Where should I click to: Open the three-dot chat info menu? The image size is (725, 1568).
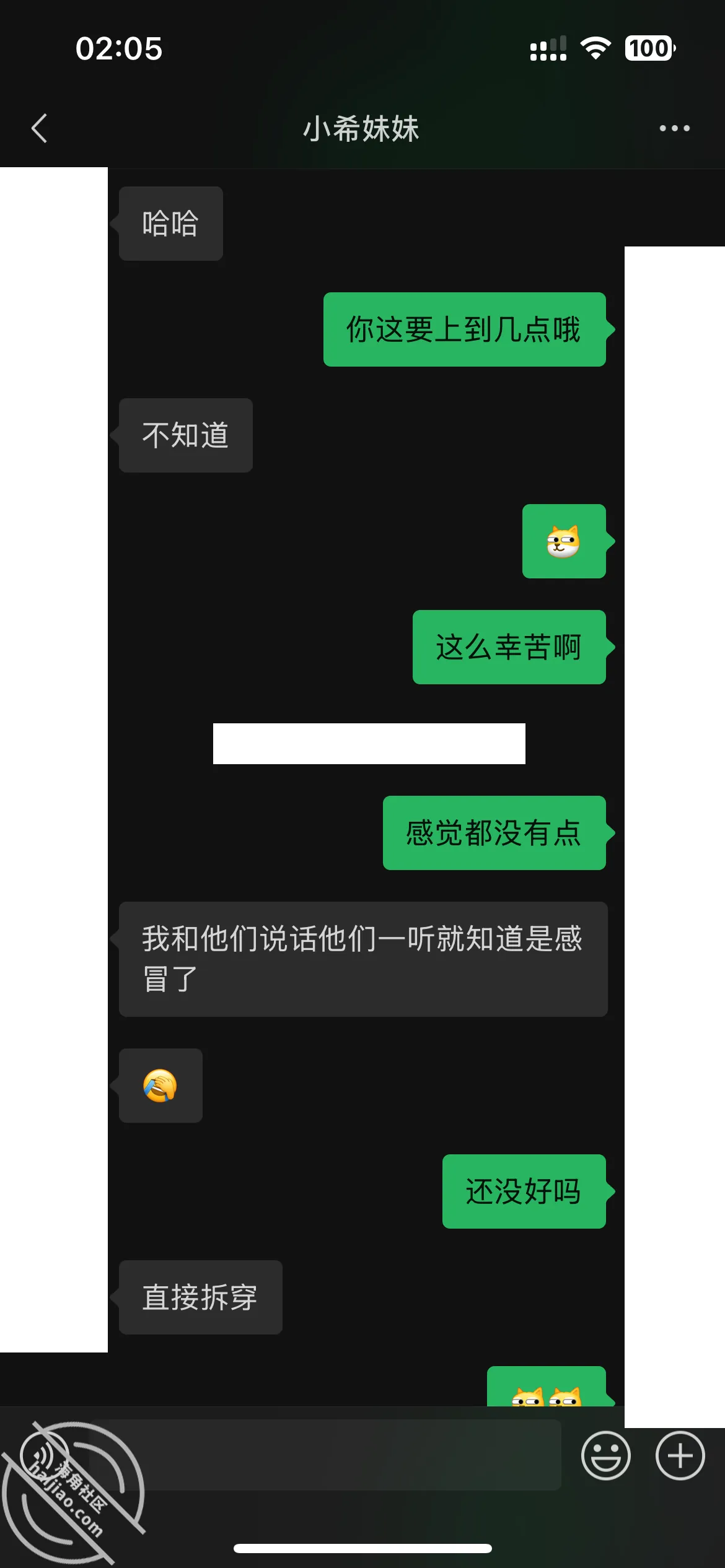(674, 128)
